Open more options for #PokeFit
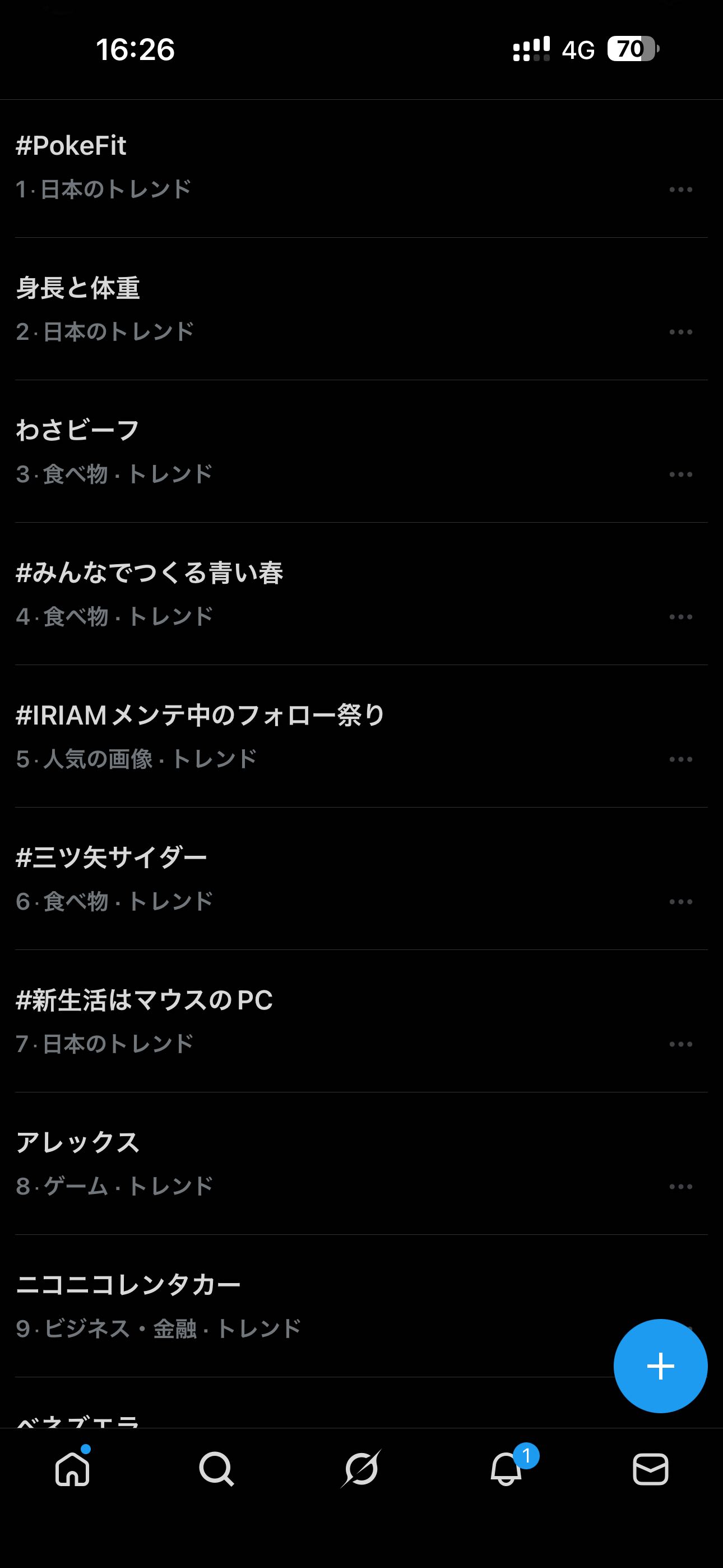Image resolution: width=723 pixels, height=1568 pixels. coord(680,190)
